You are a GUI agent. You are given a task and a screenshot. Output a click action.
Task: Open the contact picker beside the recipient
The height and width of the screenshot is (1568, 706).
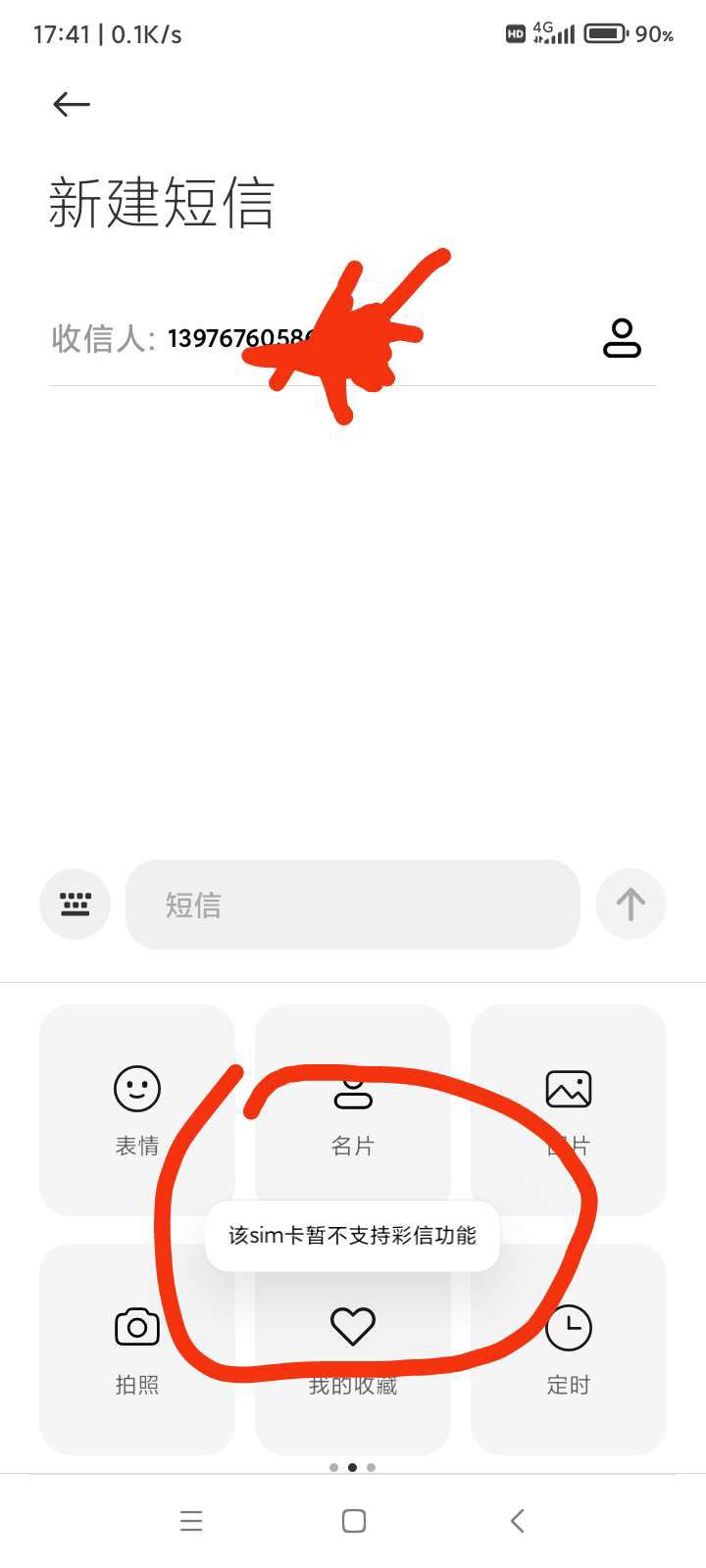pos(622,338)
